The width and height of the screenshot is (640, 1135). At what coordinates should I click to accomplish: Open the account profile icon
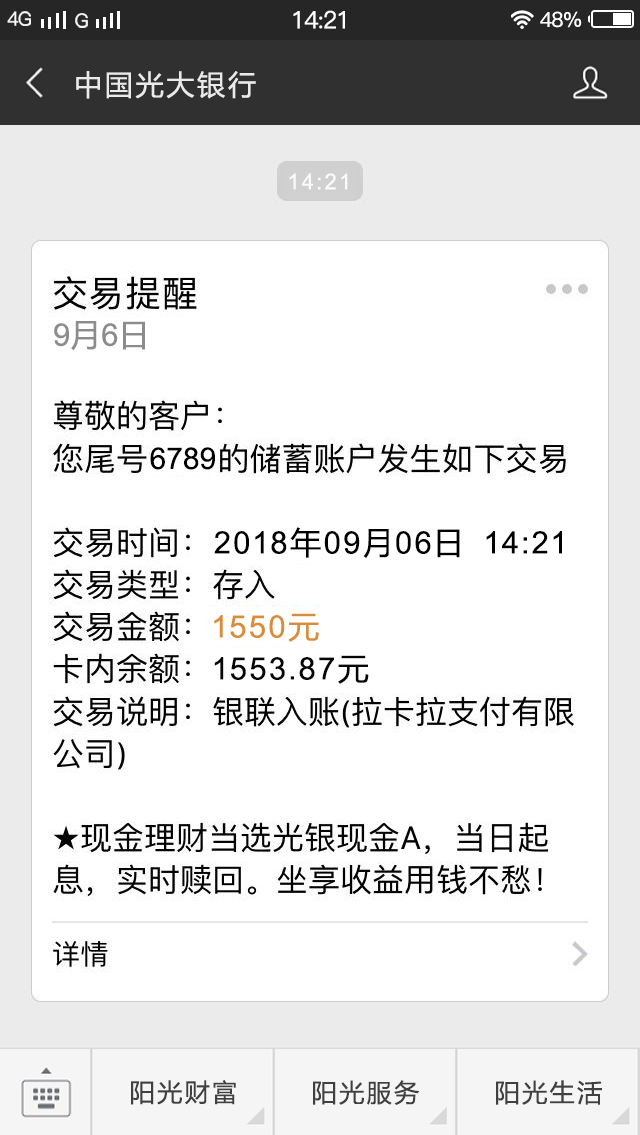[590, 84]
